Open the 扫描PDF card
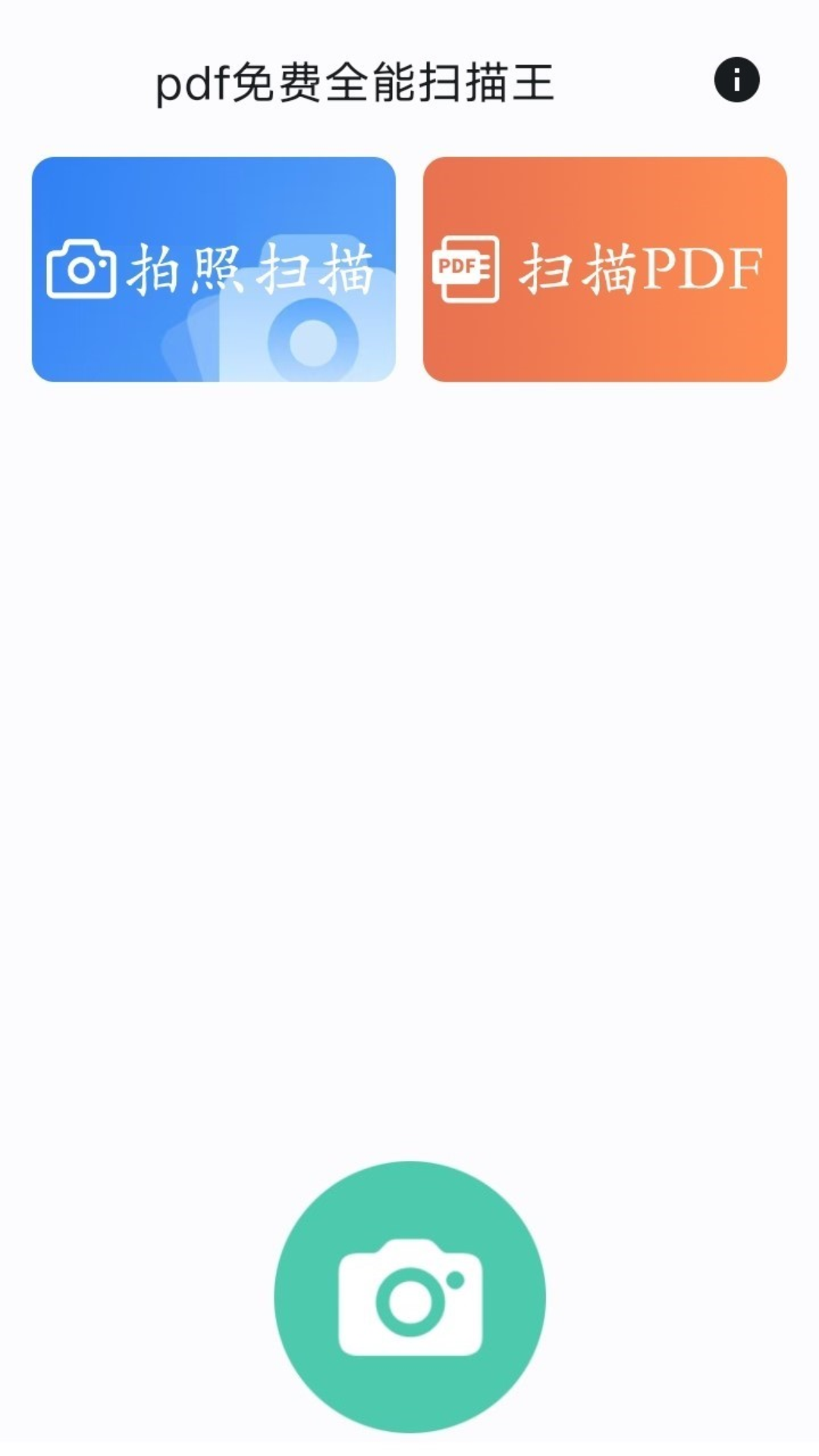The image size is (819, 1456). tap(604, 269)
